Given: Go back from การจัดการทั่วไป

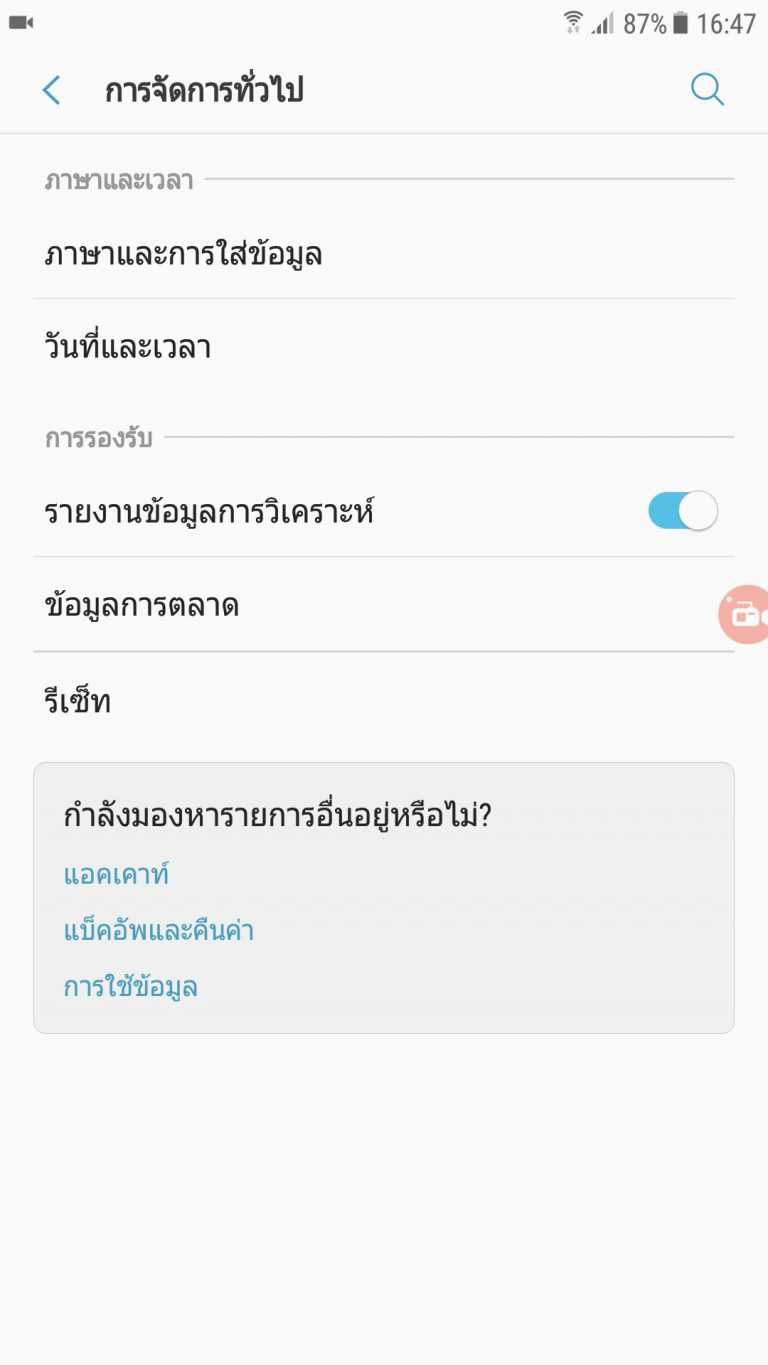Looking at the screenshot, I should pyautogui.click(x=51, y=91).
